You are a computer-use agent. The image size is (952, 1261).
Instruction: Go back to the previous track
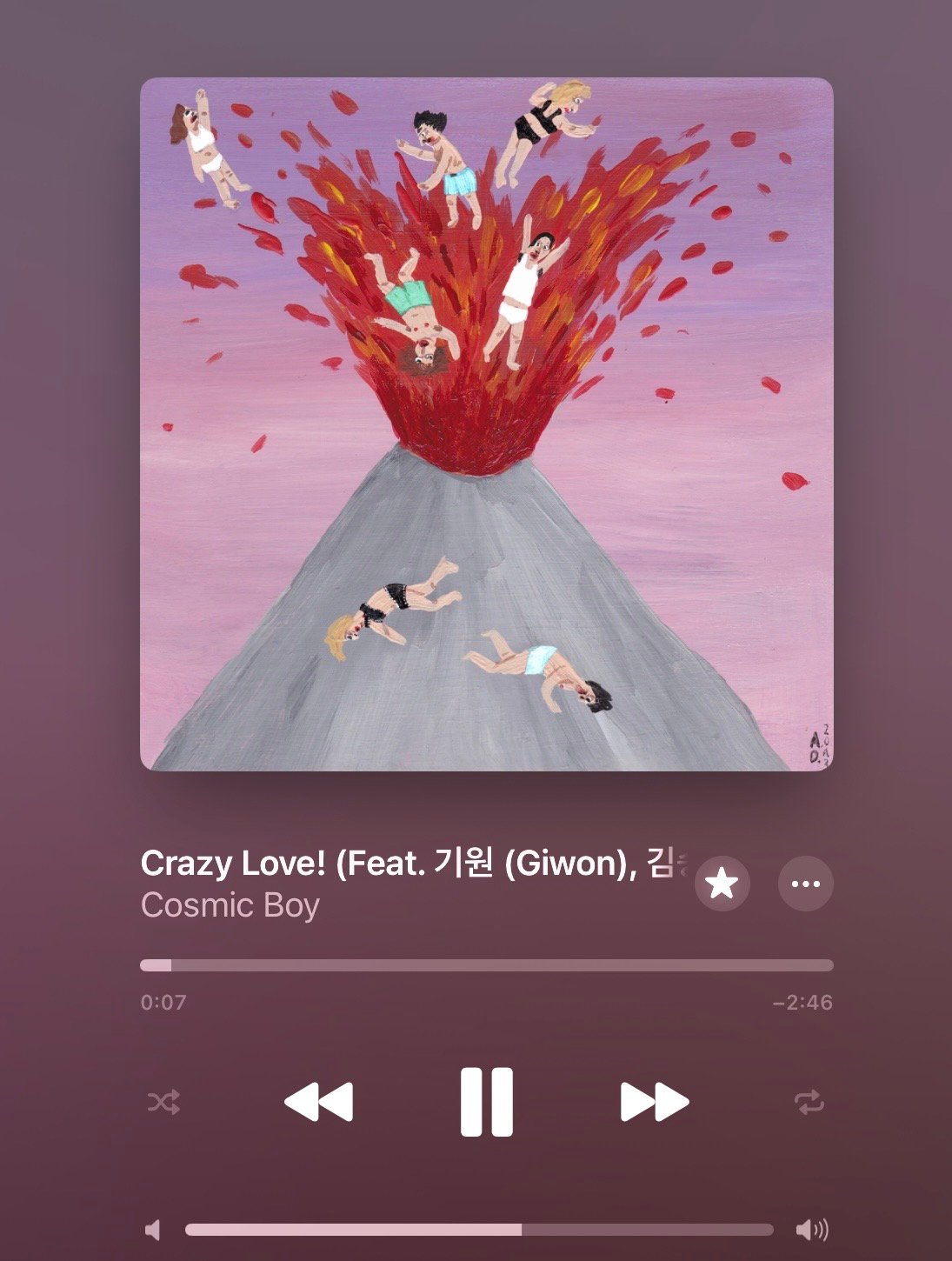point(319,1102)
